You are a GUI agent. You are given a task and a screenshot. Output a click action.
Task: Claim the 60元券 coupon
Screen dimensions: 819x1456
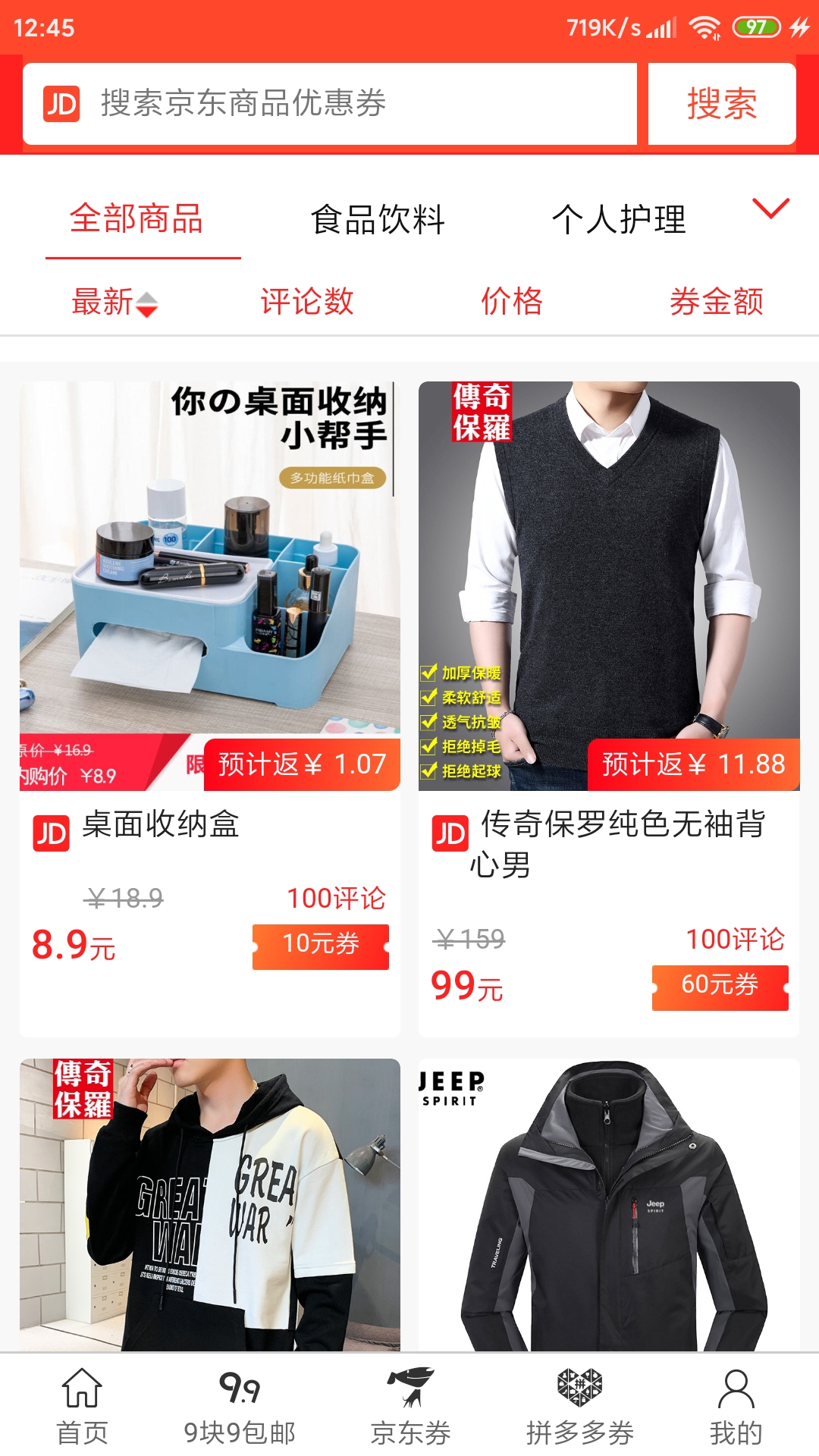pyautogui.click(x=720, y=987)
